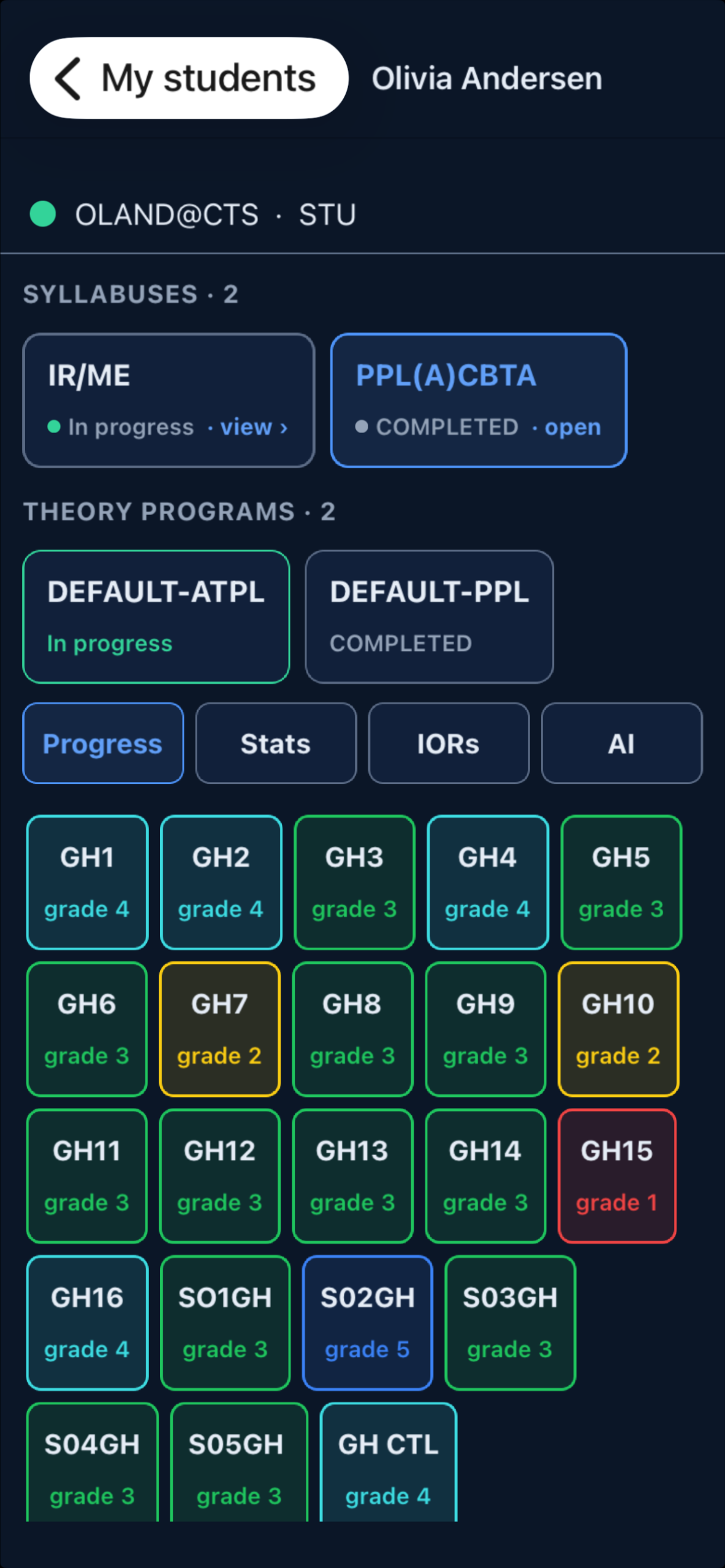Open the GH CTL tile
The image size is (725, 1568).
point(389,1463)
